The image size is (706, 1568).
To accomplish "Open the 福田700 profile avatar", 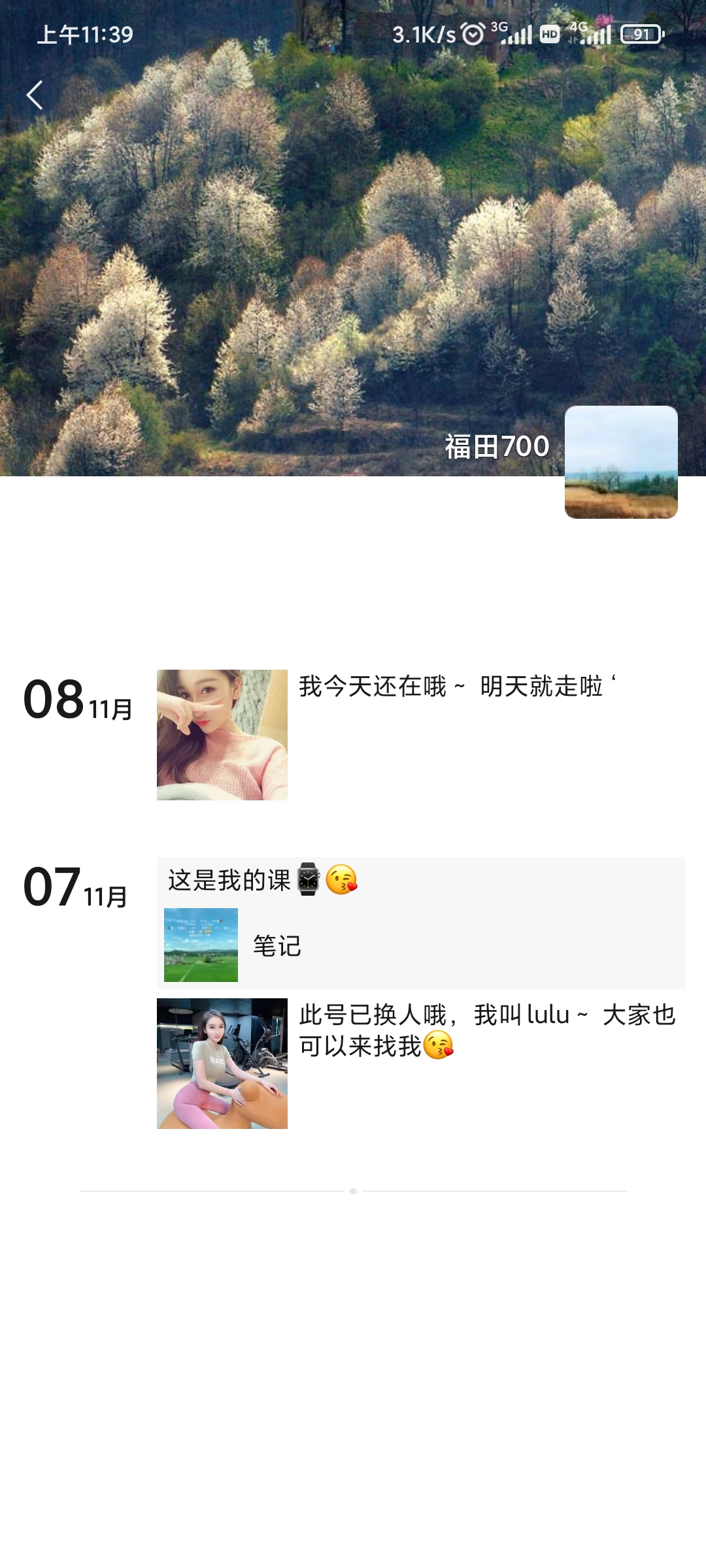I will coord(620,462).
